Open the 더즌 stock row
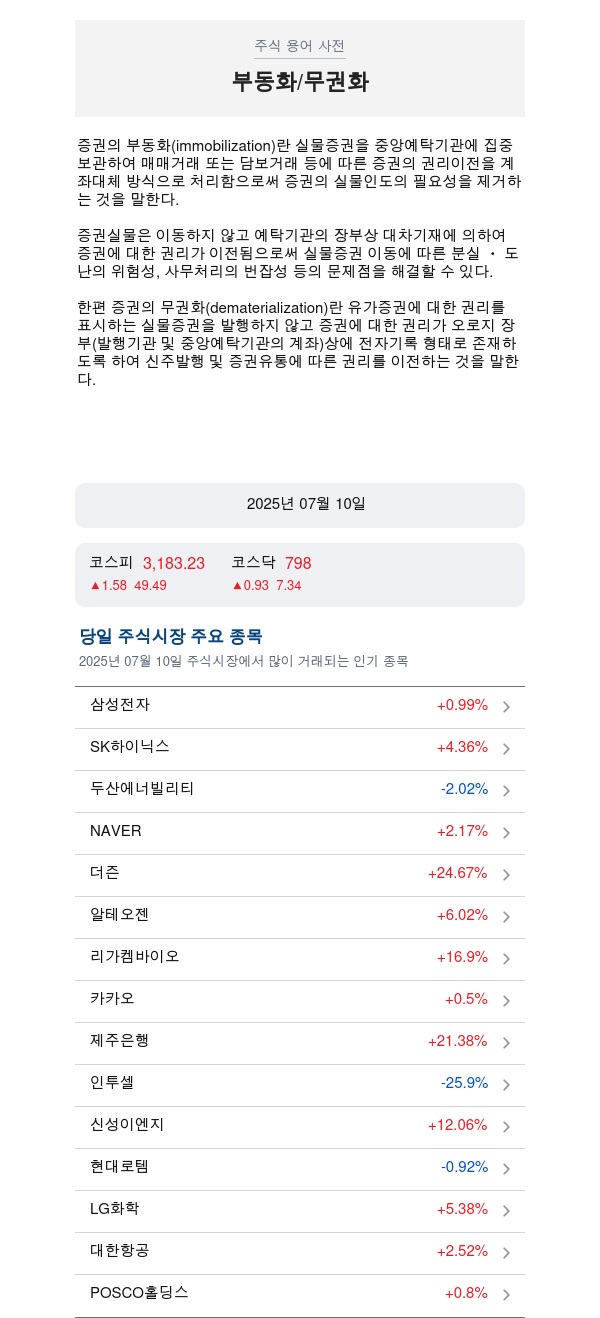The image size is (600, 1318). point(300,875)
